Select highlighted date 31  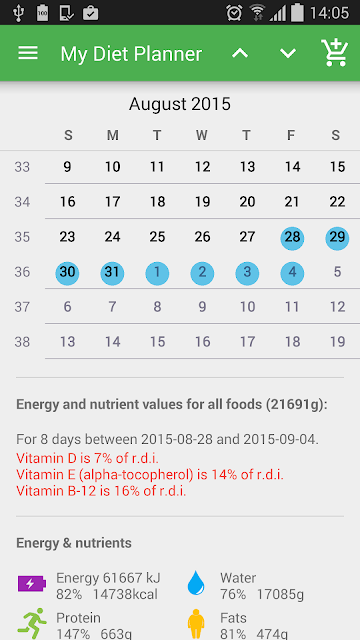pos(112,273)
